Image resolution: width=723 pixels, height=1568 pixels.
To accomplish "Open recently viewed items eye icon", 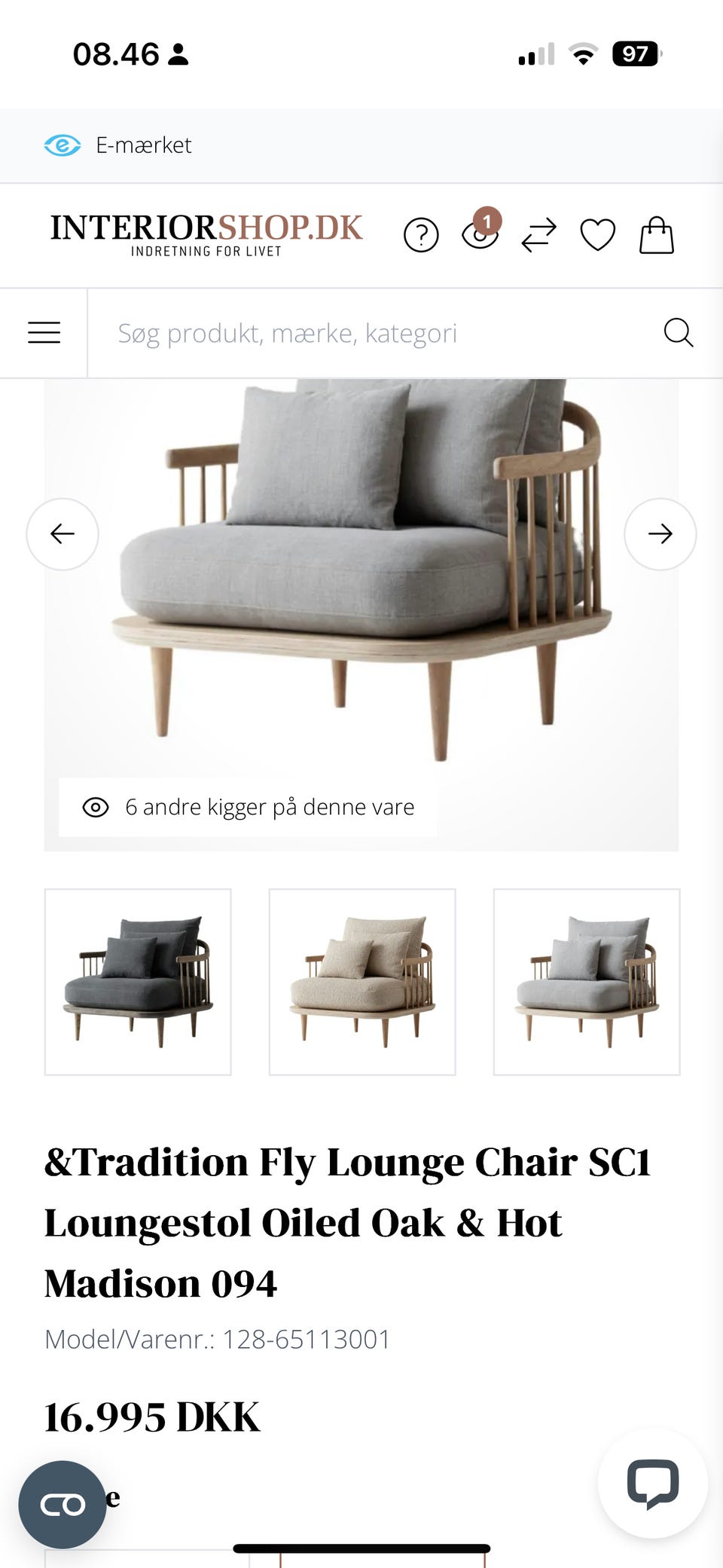I will pos(479,237).
